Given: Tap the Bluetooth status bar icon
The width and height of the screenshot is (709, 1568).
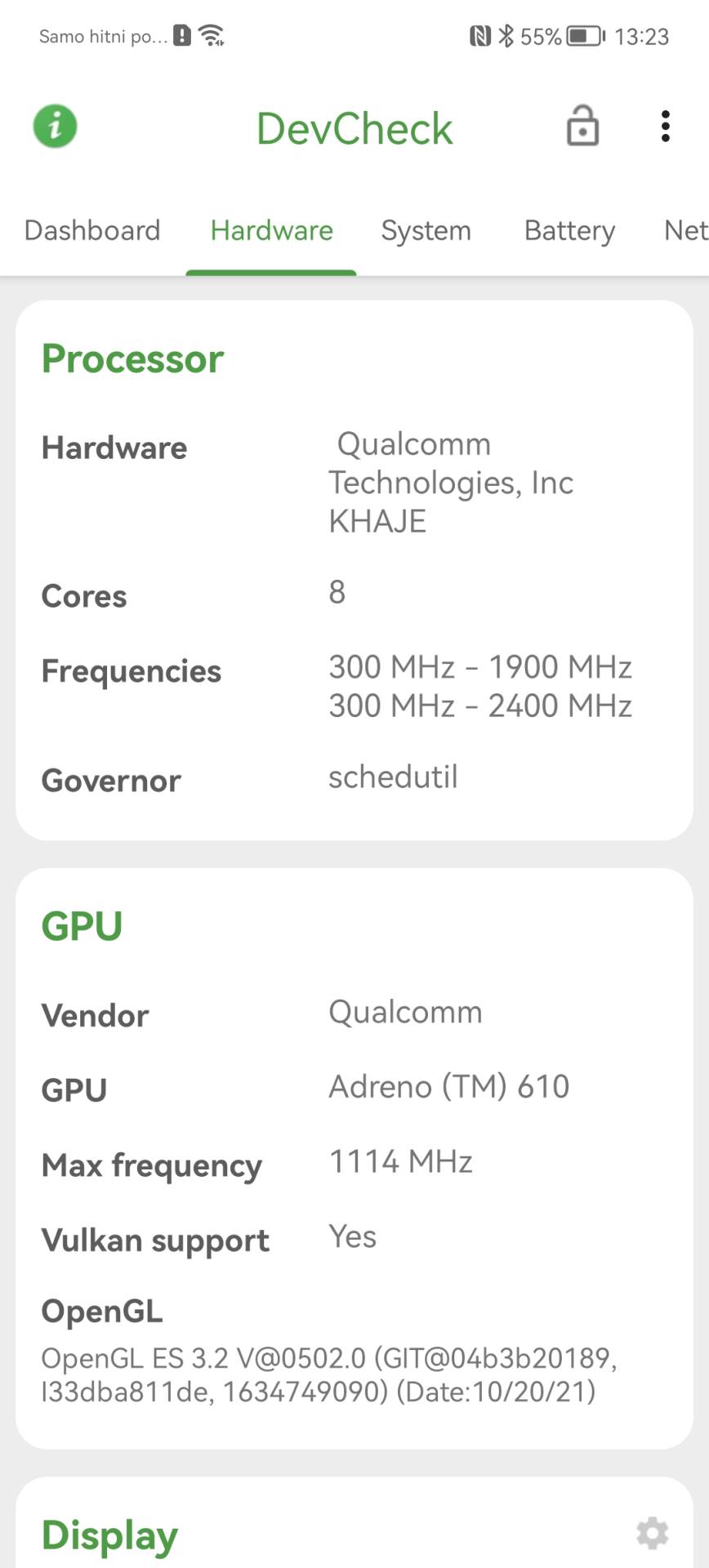Looking at the screenshot, I should tap(506, 35).
